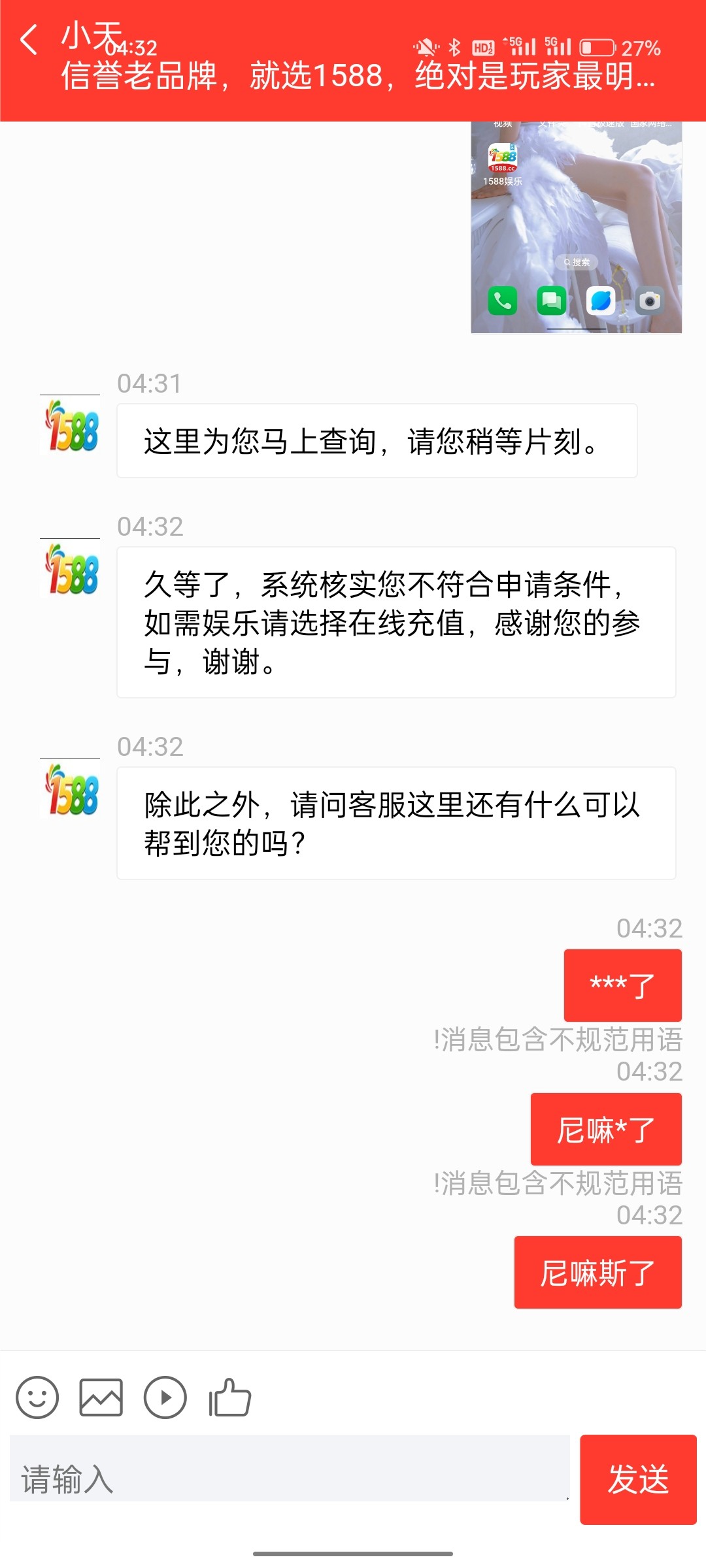Focus the 请输入 message field
This screenshot has height=1568, width=706.
pos(289,1479)
